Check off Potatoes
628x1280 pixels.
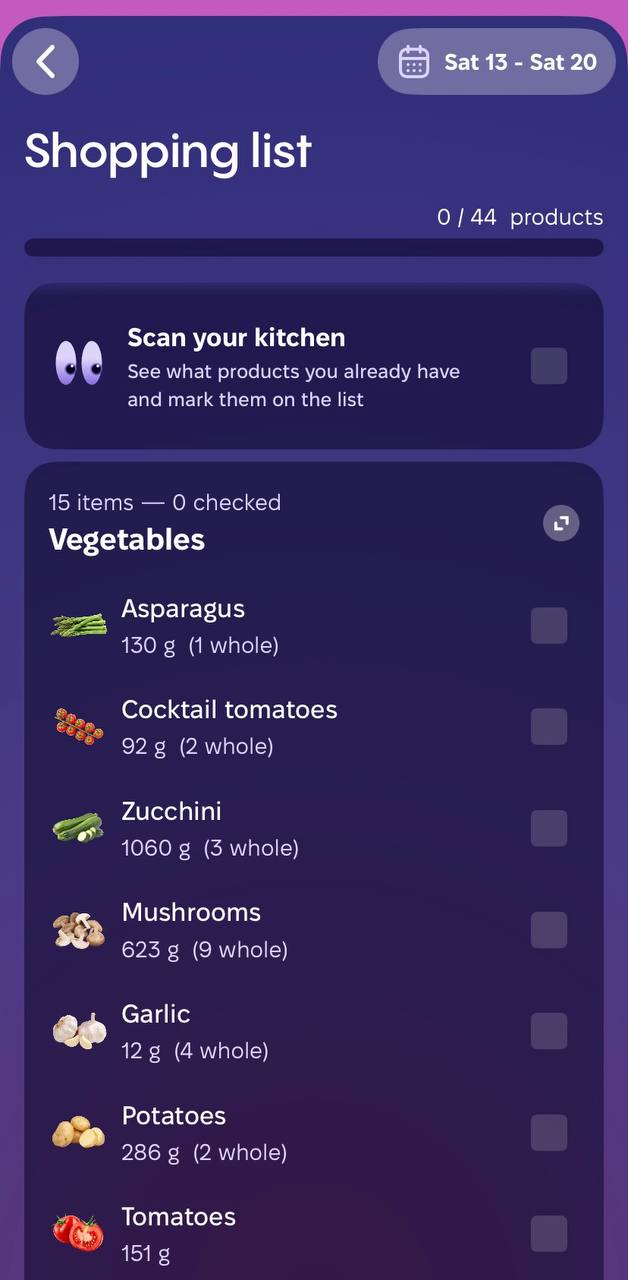(x=549, y=1133)
